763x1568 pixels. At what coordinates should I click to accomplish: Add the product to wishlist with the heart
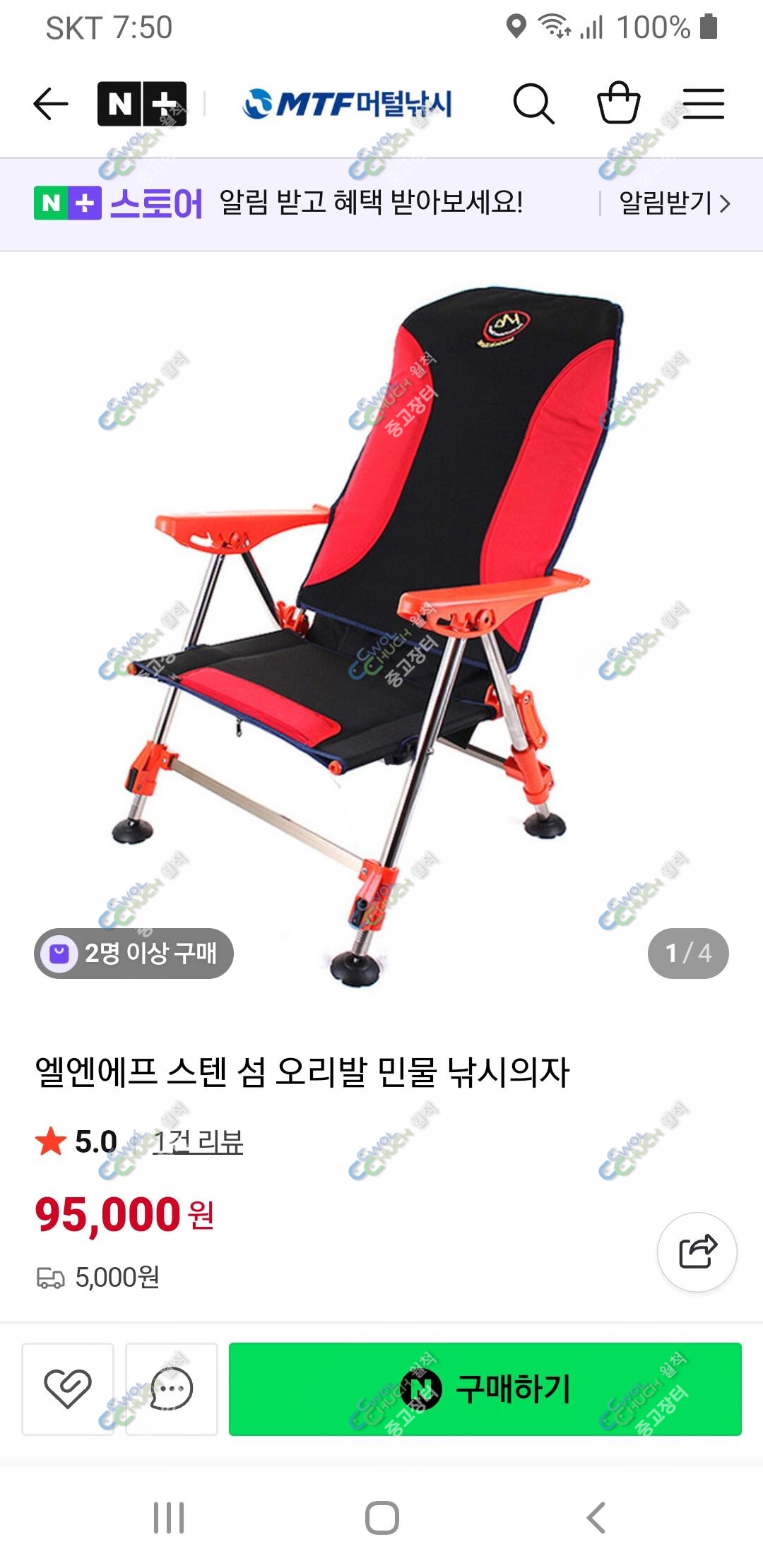pyautogui.click(x=68, y=1389)
